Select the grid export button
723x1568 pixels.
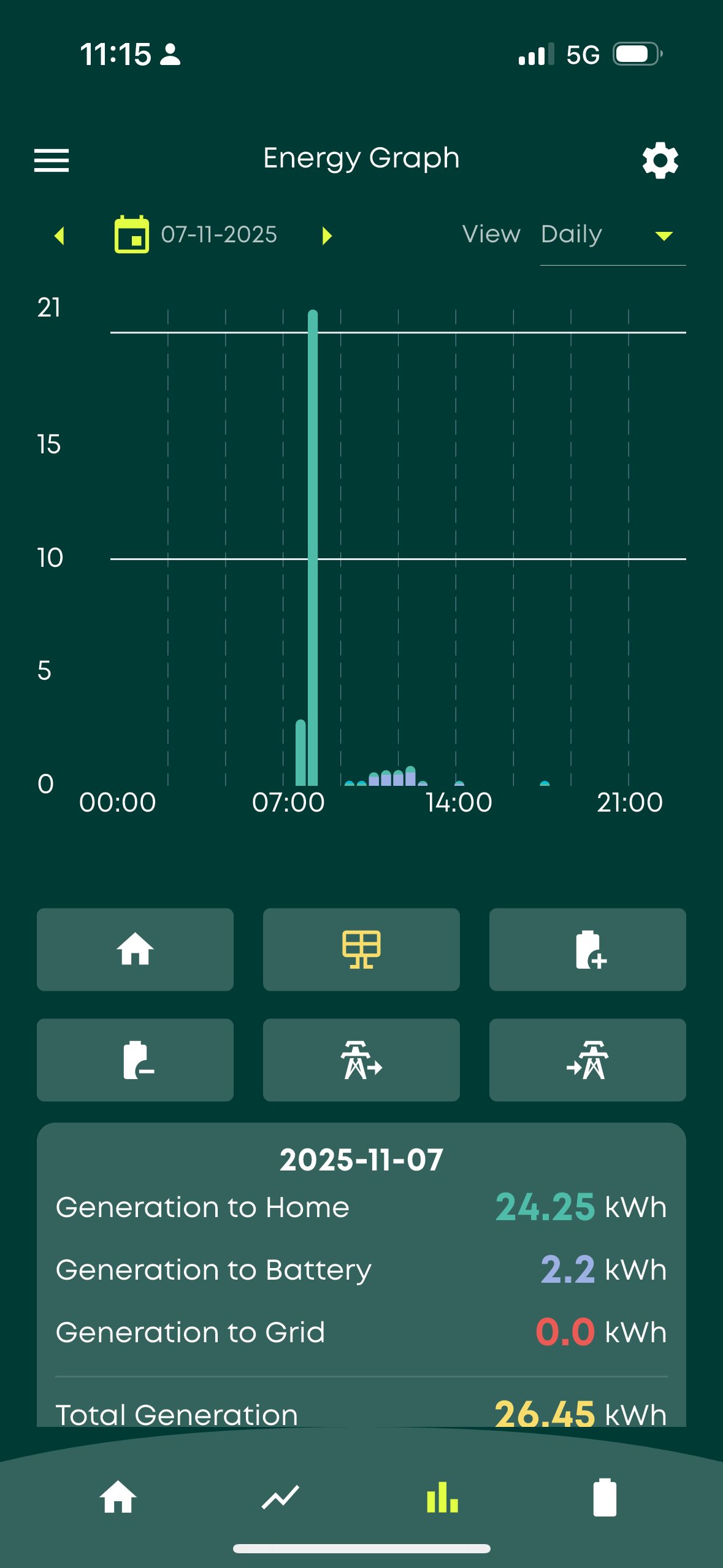point(361,1059)
